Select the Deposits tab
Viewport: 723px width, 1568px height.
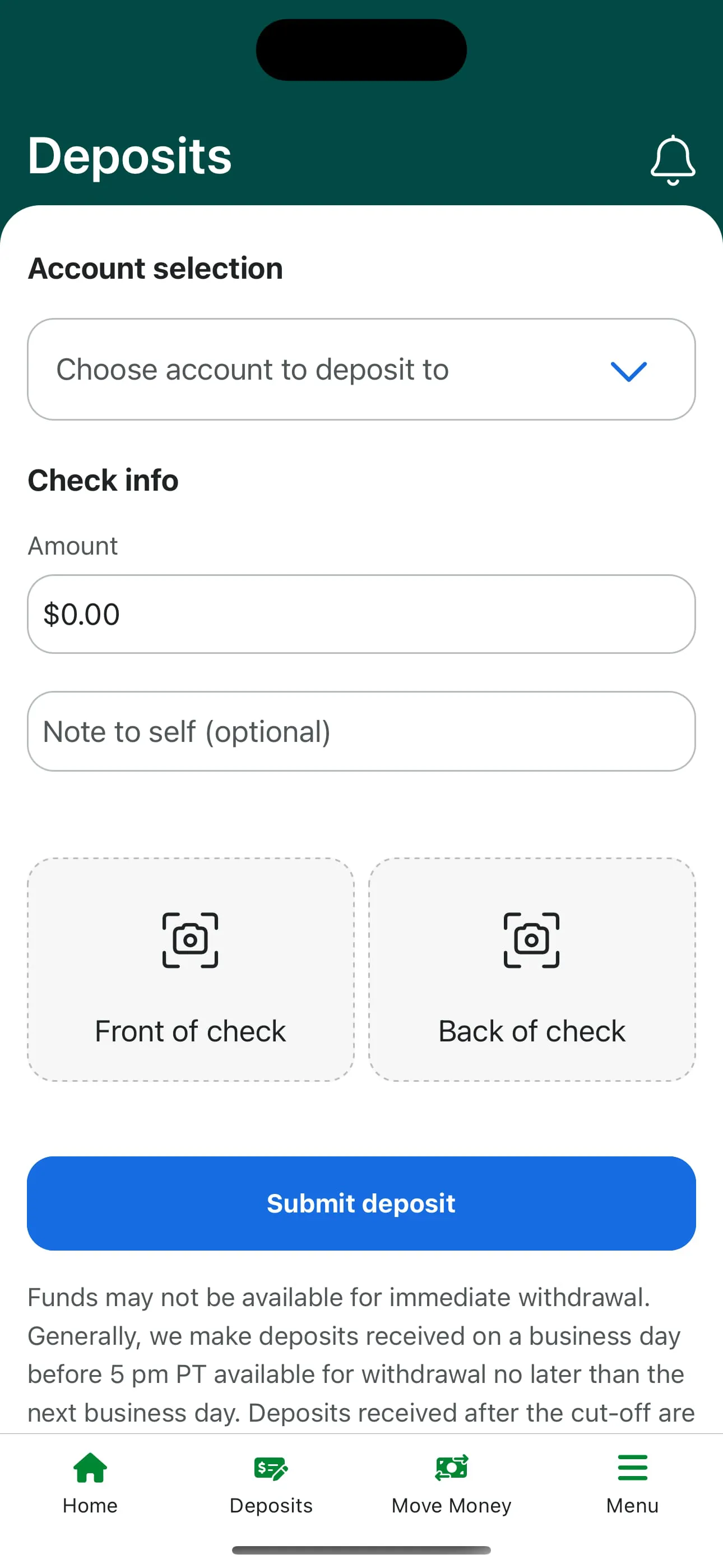tap(271, 1483)
